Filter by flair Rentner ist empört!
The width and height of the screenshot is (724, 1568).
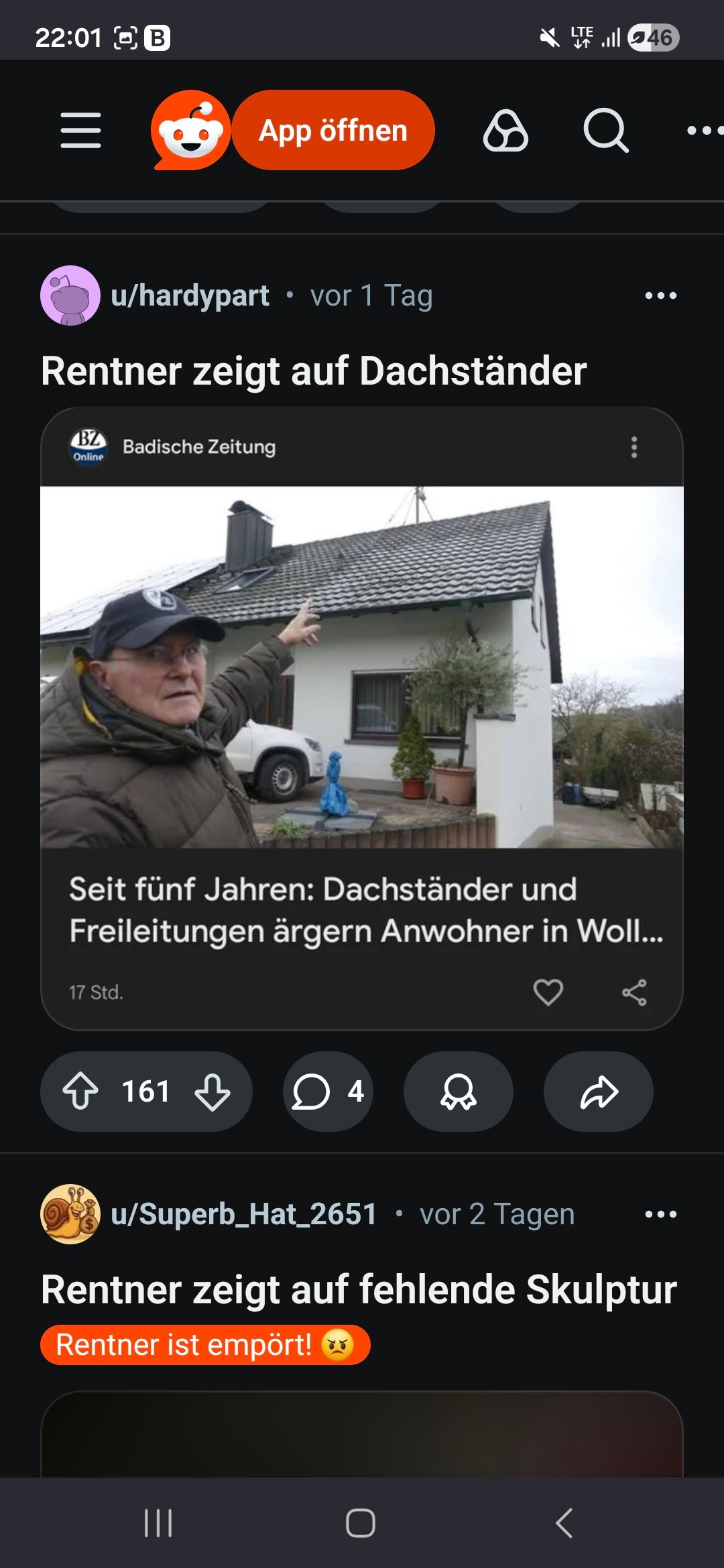point(205,1345)
